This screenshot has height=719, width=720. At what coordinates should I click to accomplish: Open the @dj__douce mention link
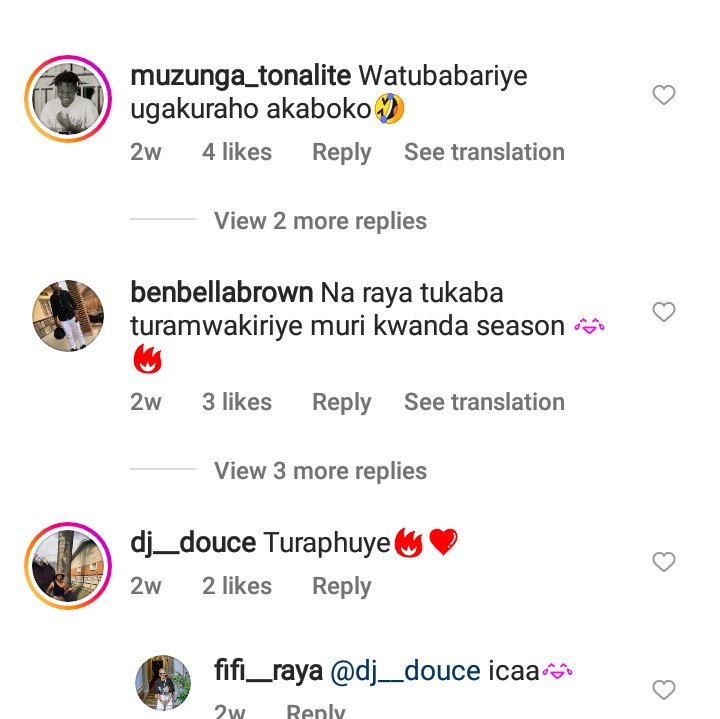[403, 671]
